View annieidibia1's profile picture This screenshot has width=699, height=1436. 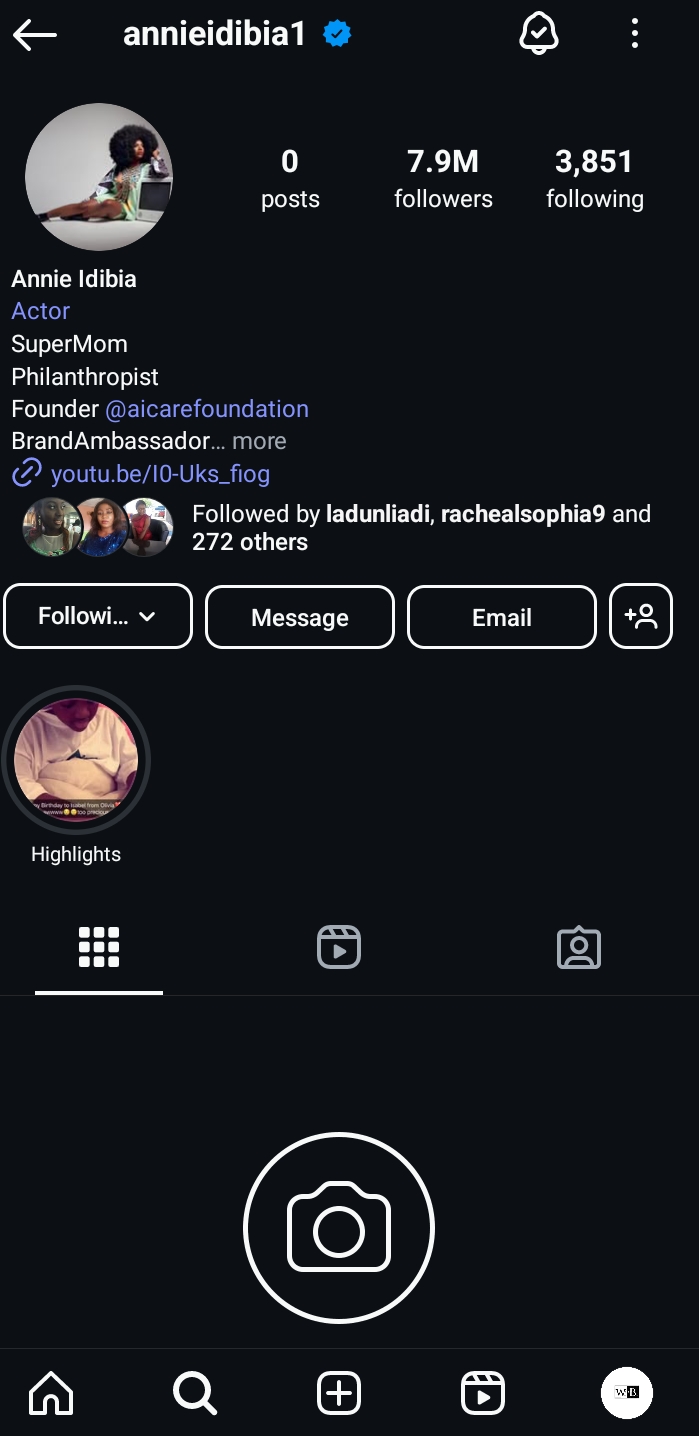[x=99, y=177]
